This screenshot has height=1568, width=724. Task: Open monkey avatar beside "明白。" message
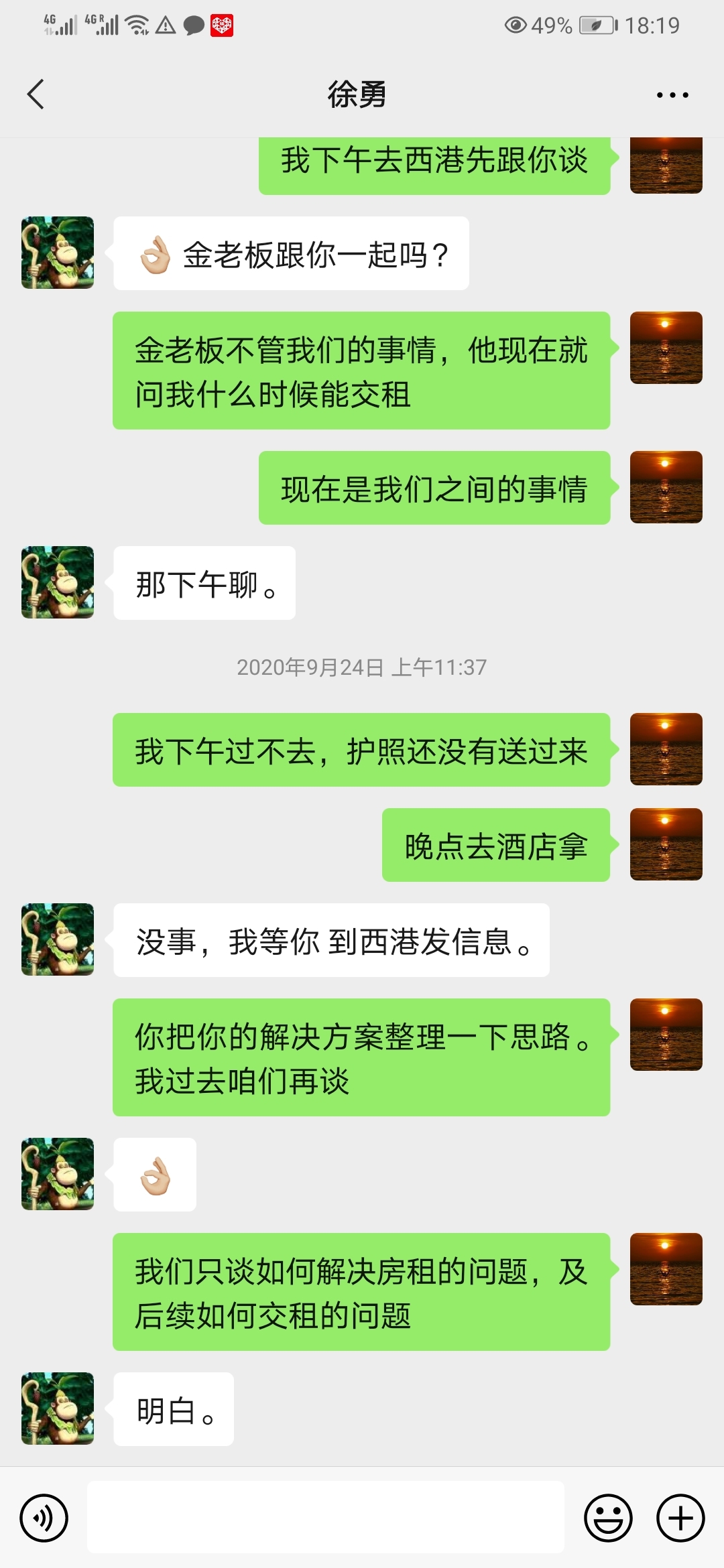point(58,1409)
